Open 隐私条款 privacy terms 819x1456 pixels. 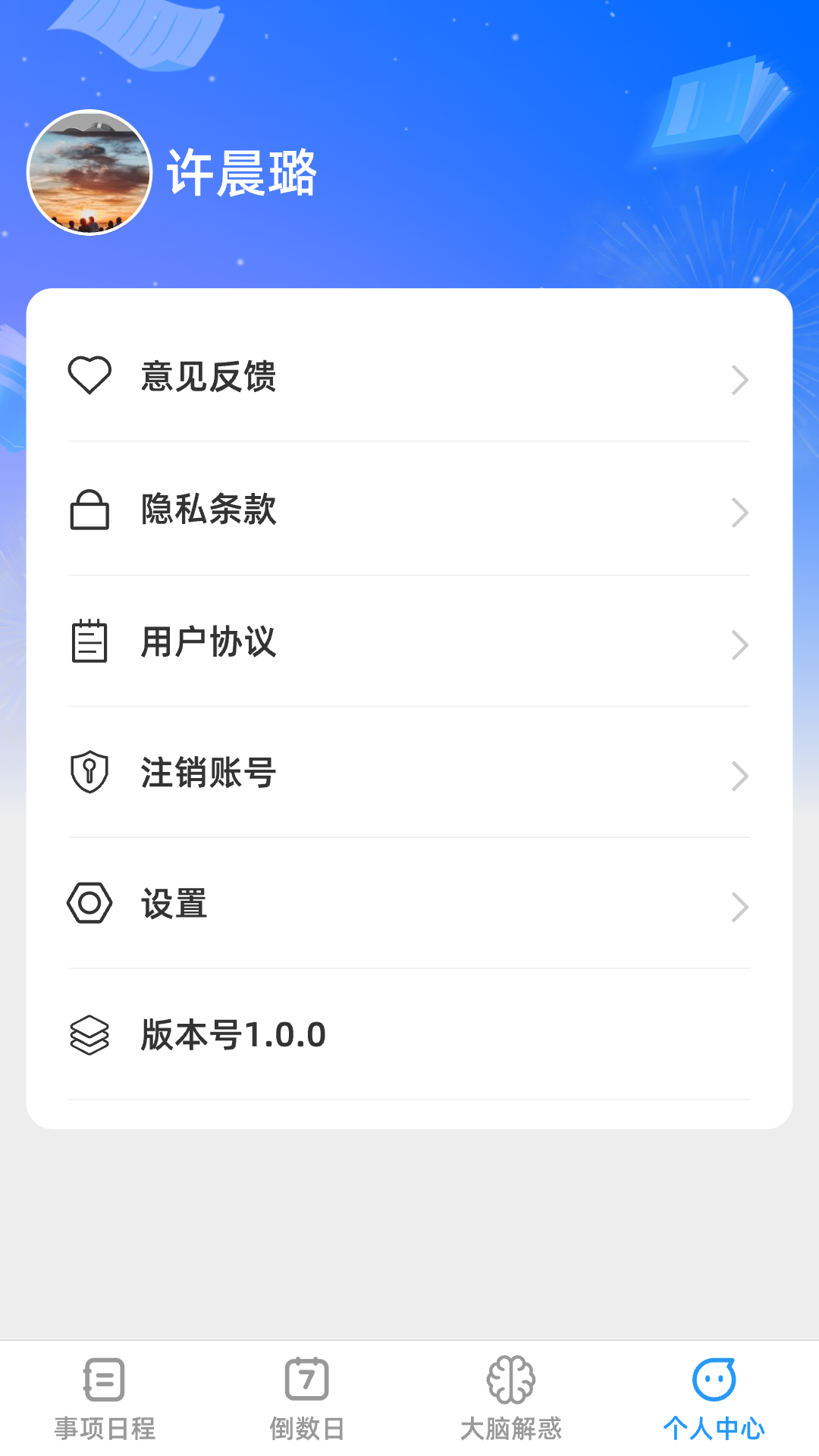(409, 510)
